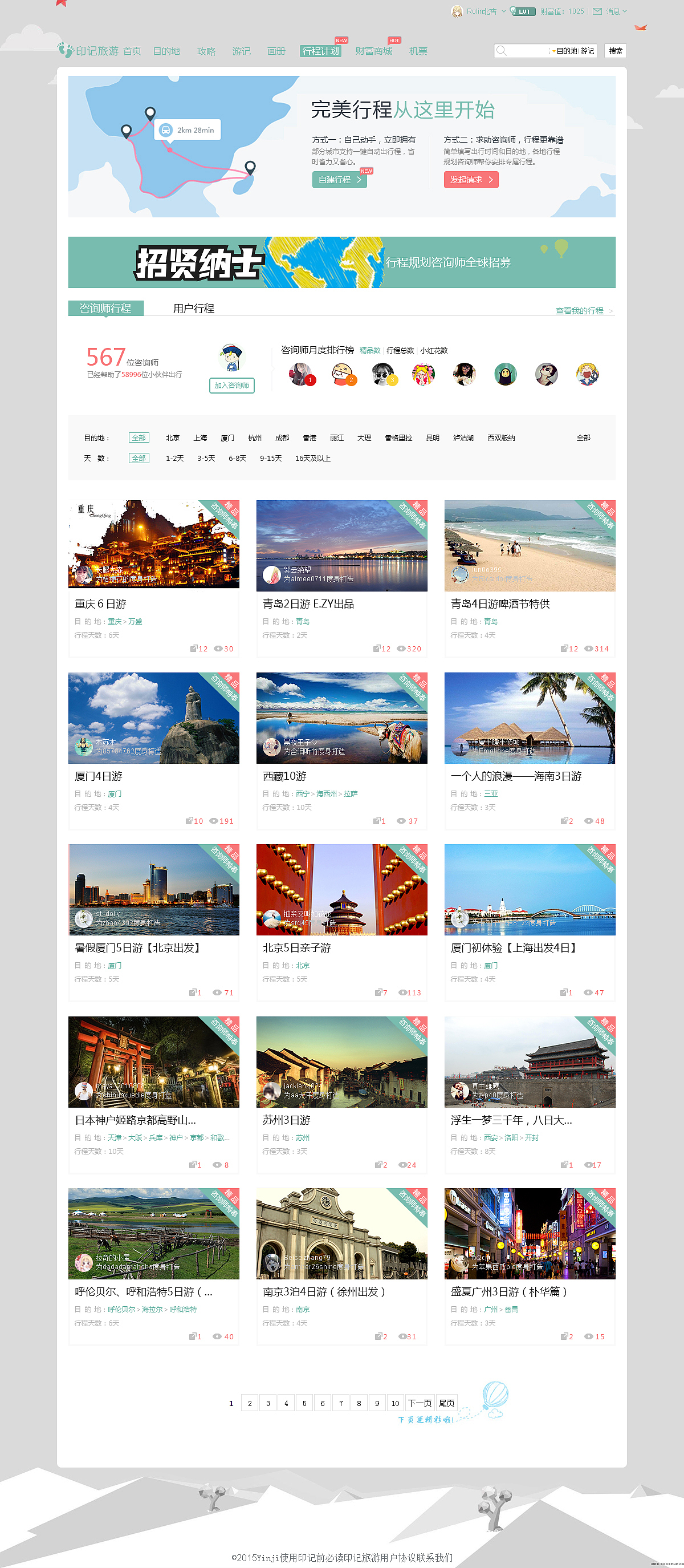The image size is (684, 1568).
Task: View the 北京5日亲子游 itinerary
Action: [x=341, y=922]
